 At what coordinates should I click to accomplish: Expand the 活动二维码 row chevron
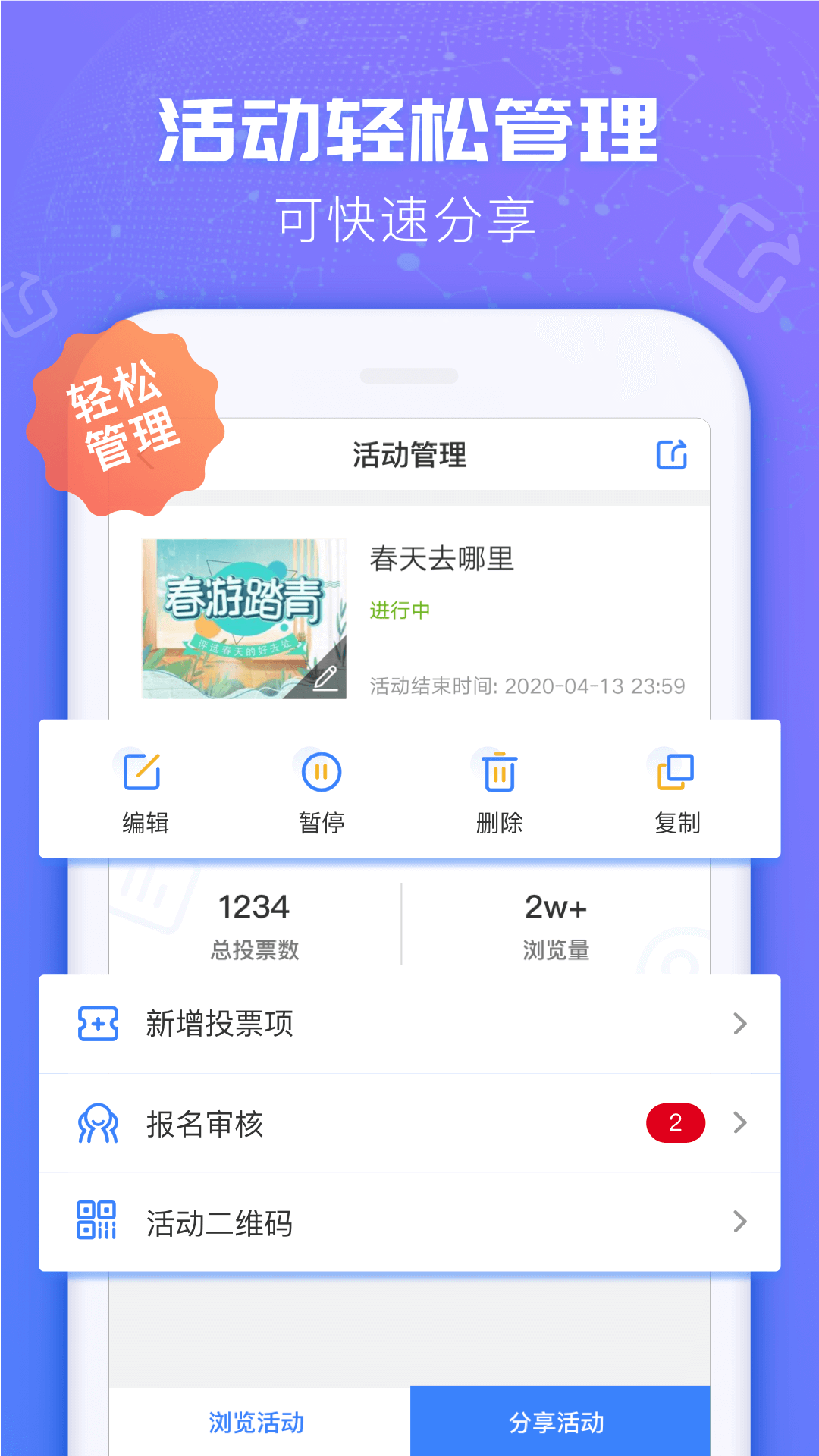tap(738, 1221)
